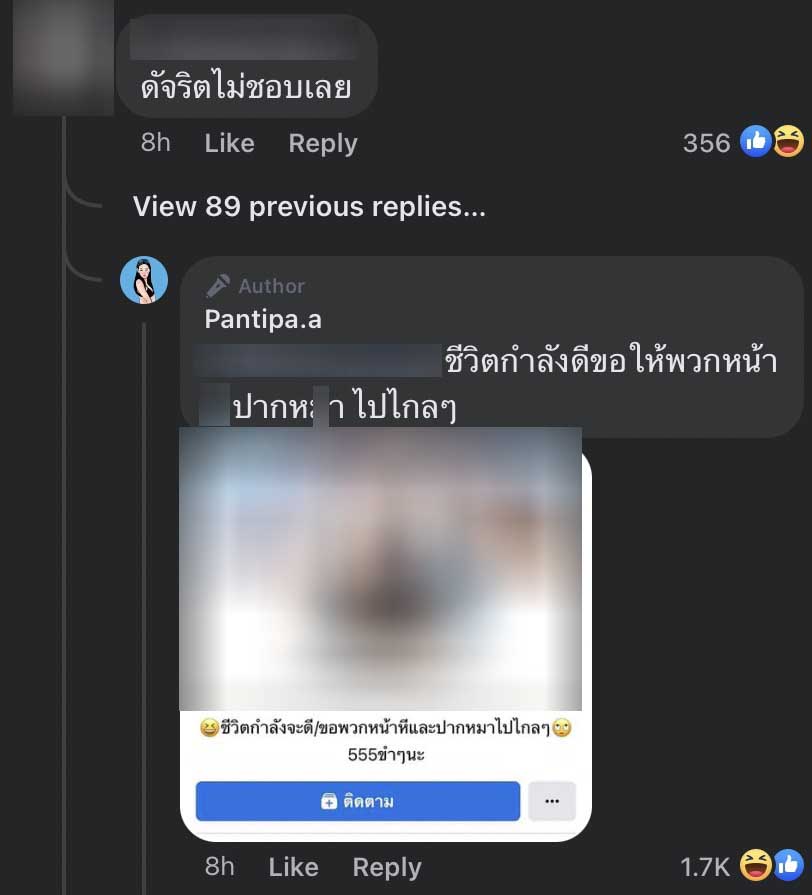Reply to Pantipa.a's comment

386,866
